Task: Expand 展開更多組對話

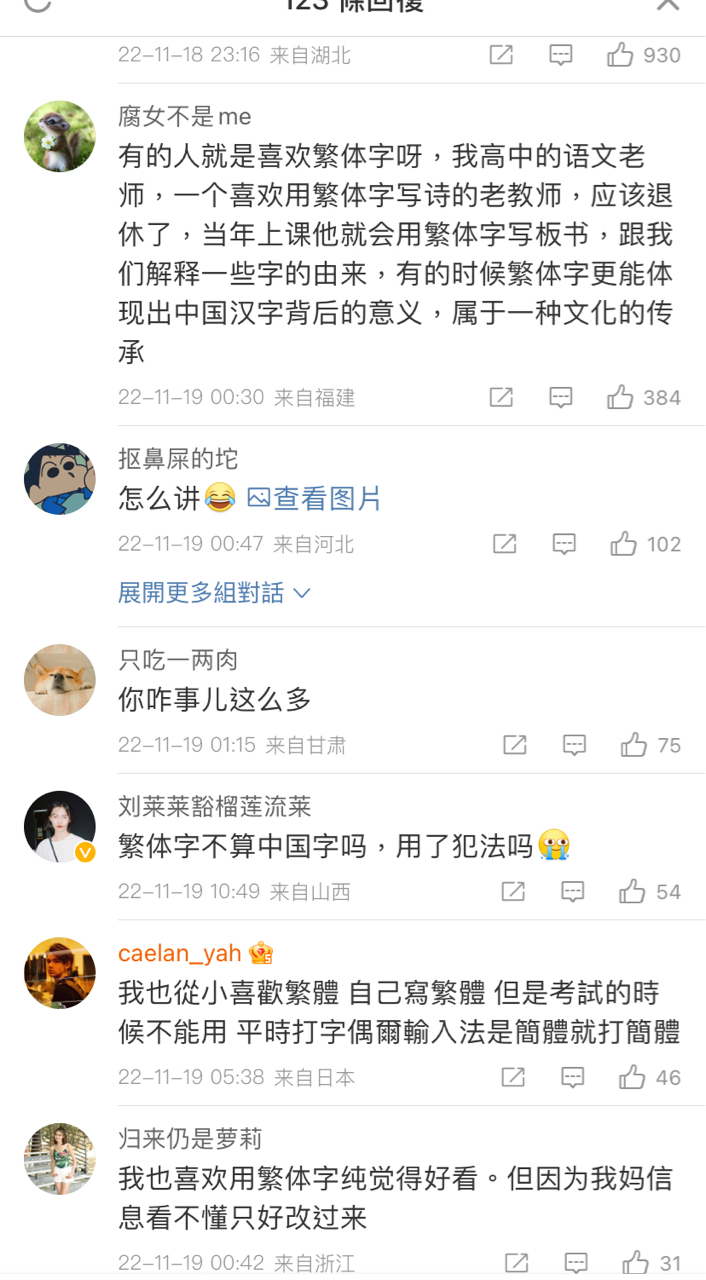Action: point(214,592)
